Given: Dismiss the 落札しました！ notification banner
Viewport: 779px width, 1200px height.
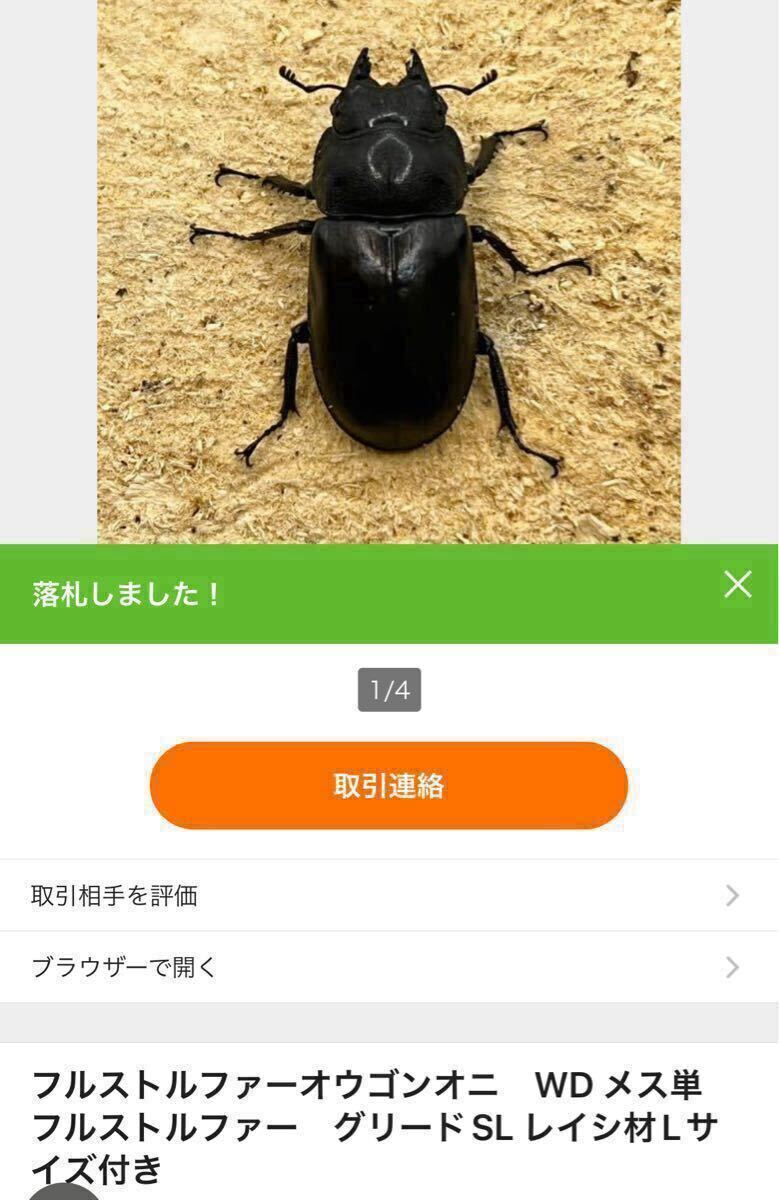Looking at the screenshot, I should coord(737,586).
